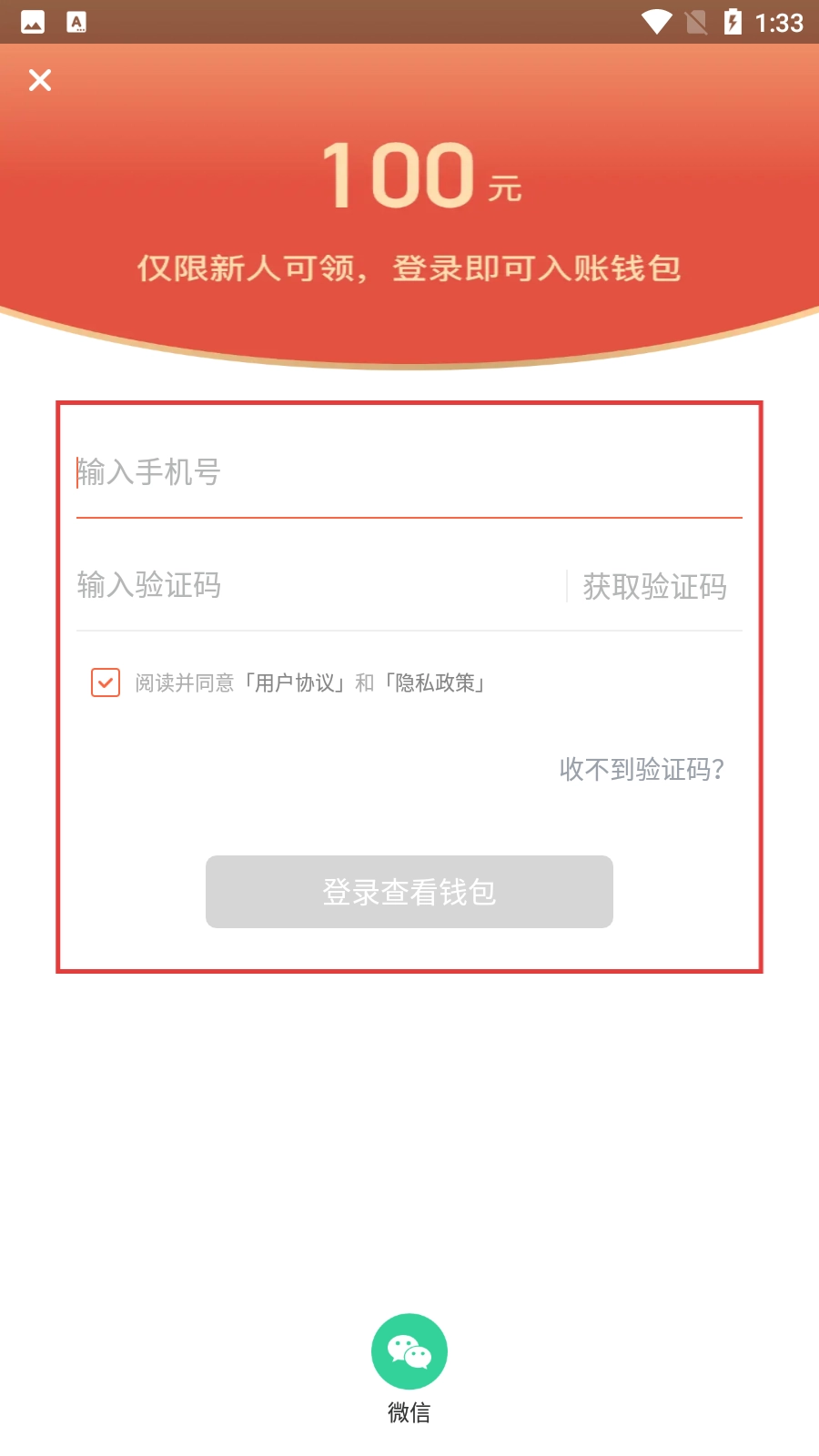
Task: Request a code via 获取验证码
Action: point(654,587)
